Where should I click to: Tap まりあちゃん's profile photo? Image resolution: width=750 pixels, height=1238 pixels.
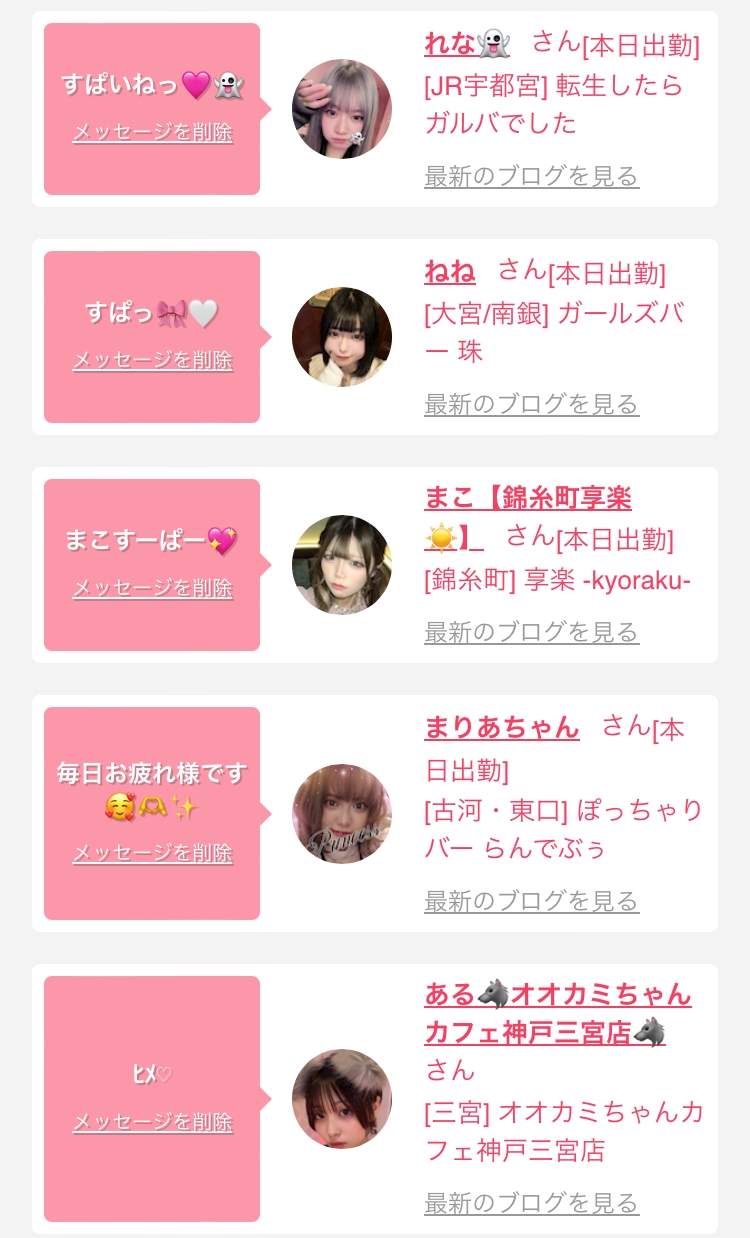coord(342,814)
